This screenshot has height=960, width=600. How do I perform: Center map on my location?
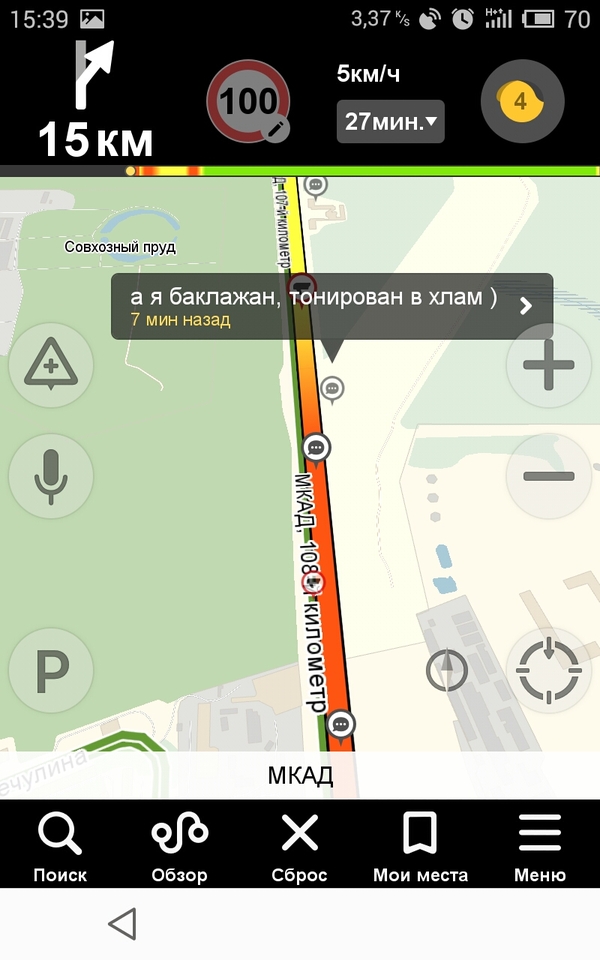[548, 669]
